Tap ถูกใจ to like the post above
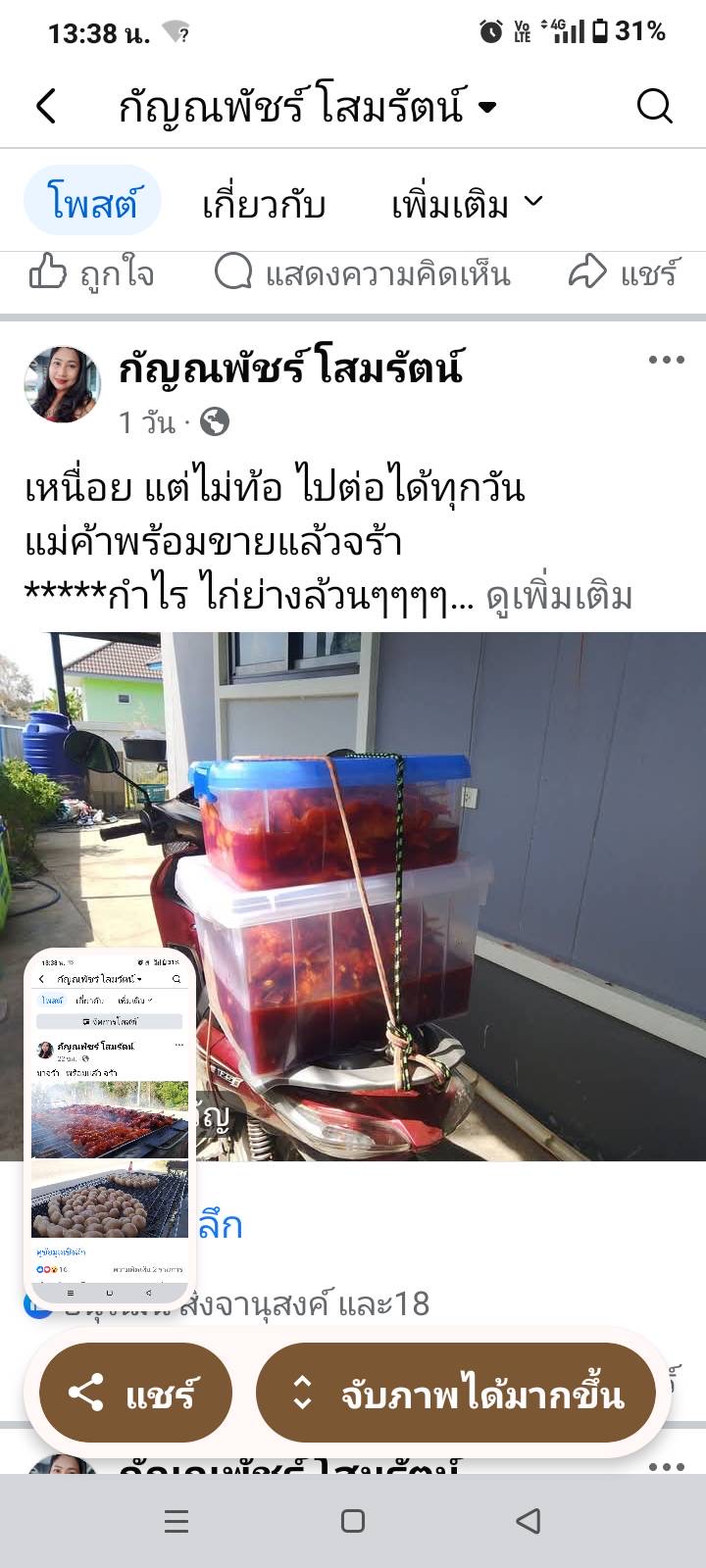 [x=91, y=273]
